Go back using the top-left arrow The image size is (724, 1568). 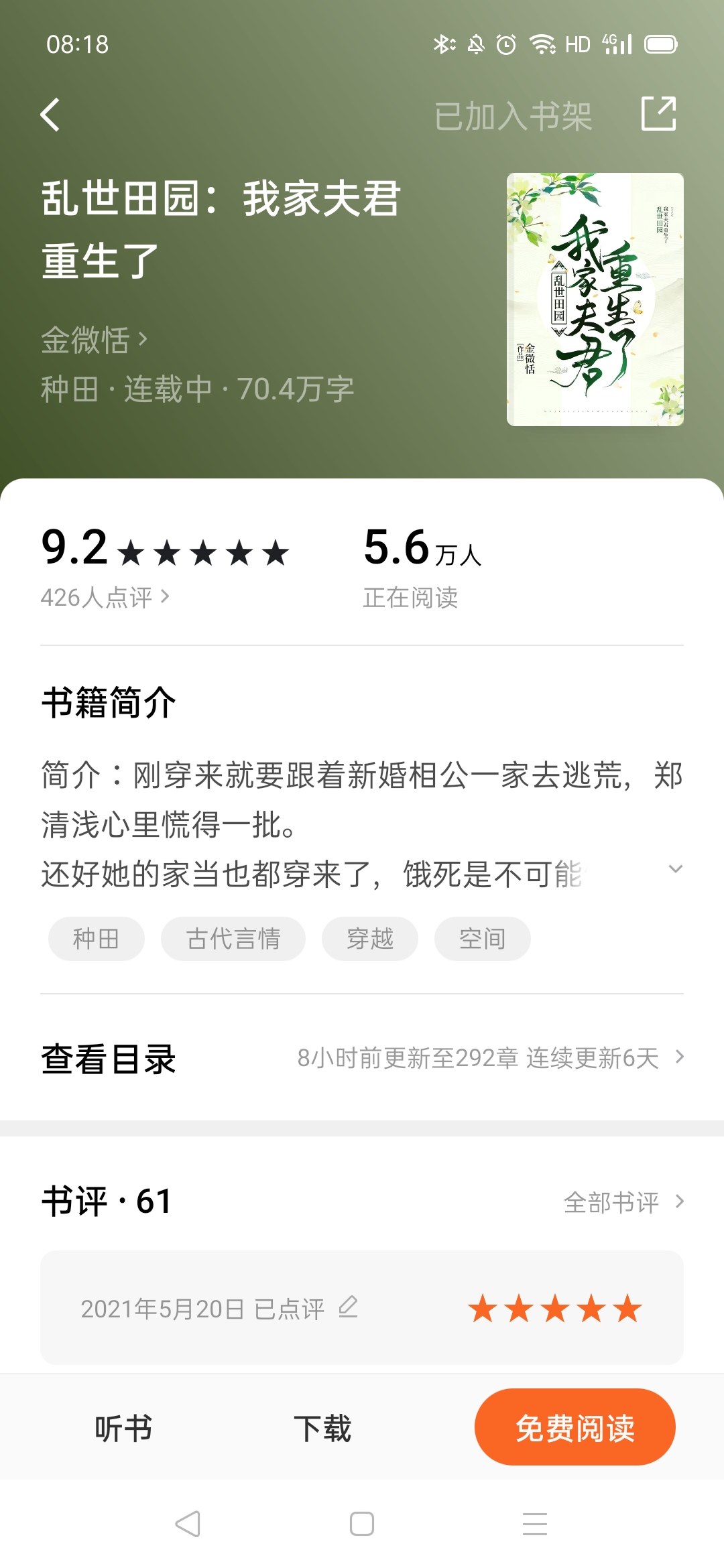tap(50, 115)
